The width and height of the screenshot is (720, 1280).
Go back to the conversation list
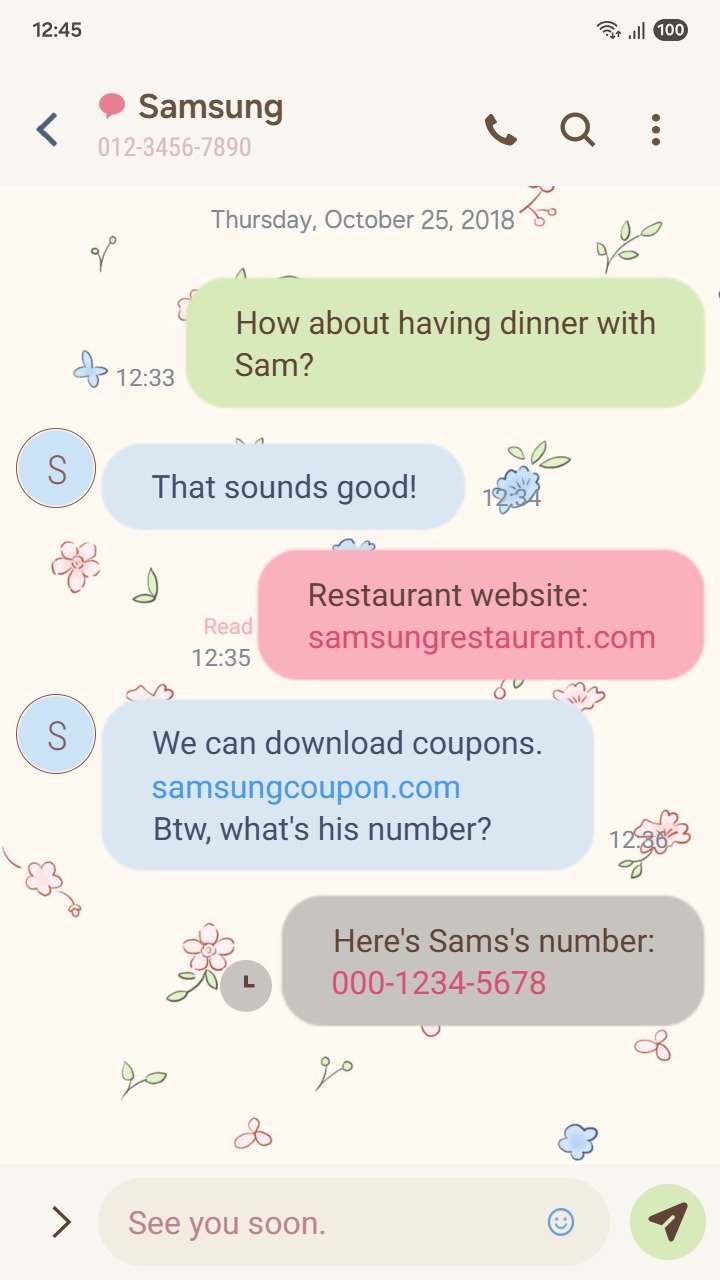coord(47,130)
